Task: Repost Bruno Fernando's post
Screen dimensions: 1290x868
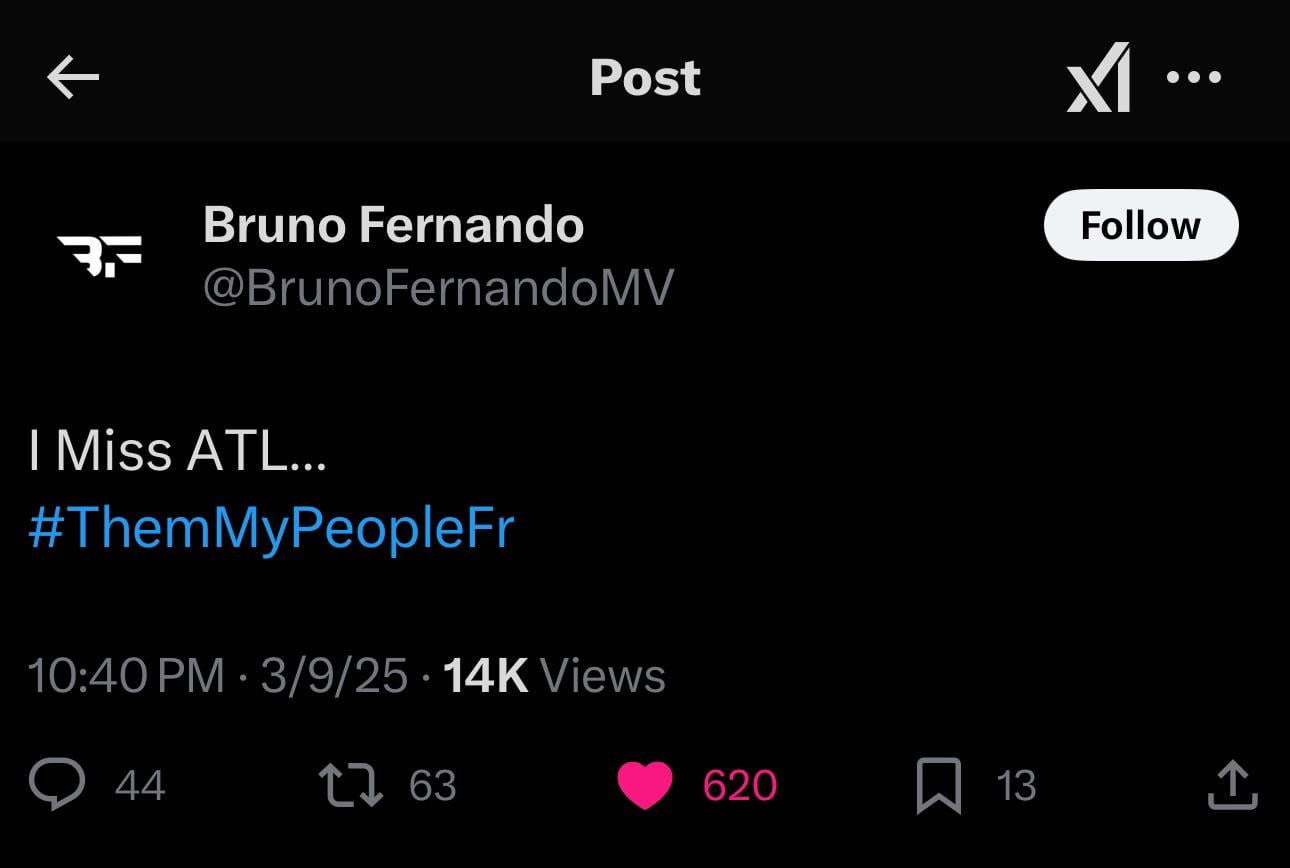Action: pyautogui.click(x=350, y=785)
